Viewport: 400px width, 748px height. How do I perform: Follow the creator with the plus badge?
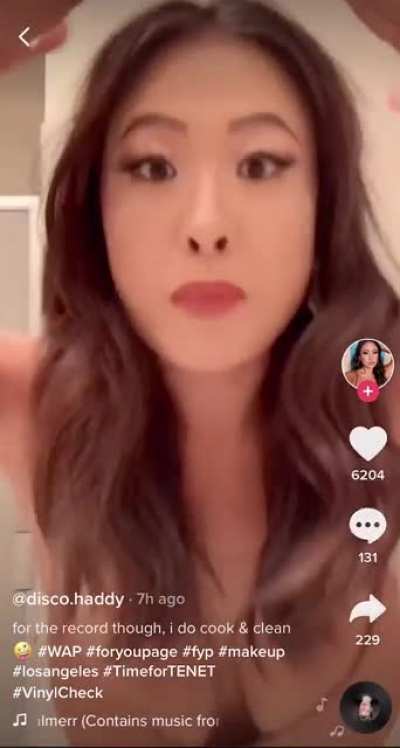pyautogui.click(x=368, y=391)
